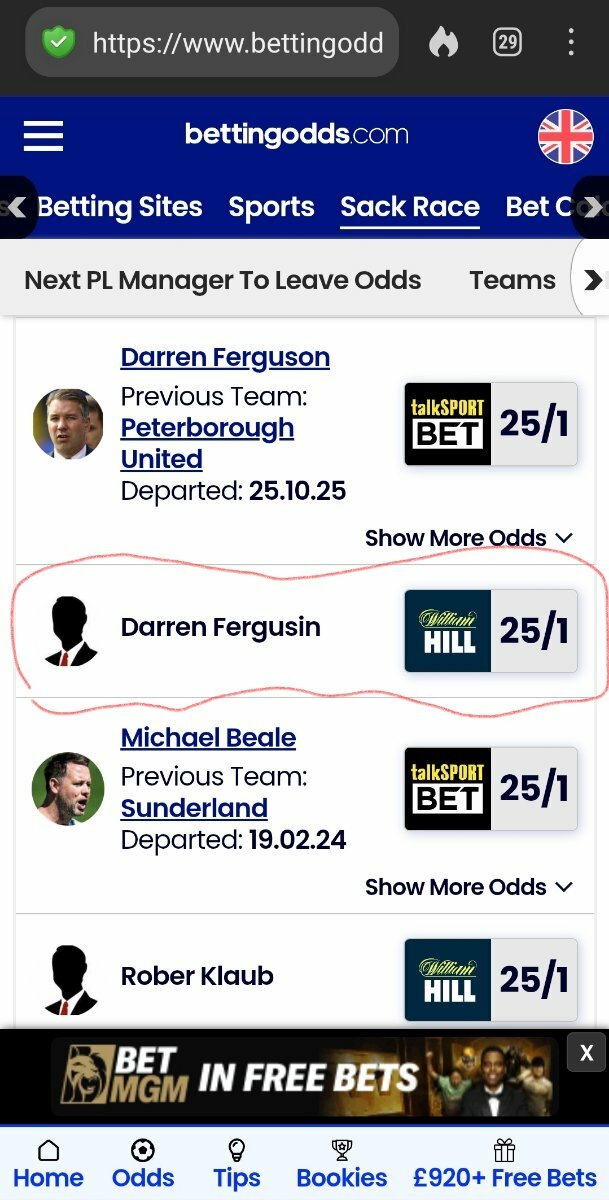Go to the Tips section
609x1200 pixels.
(236, 1164)
